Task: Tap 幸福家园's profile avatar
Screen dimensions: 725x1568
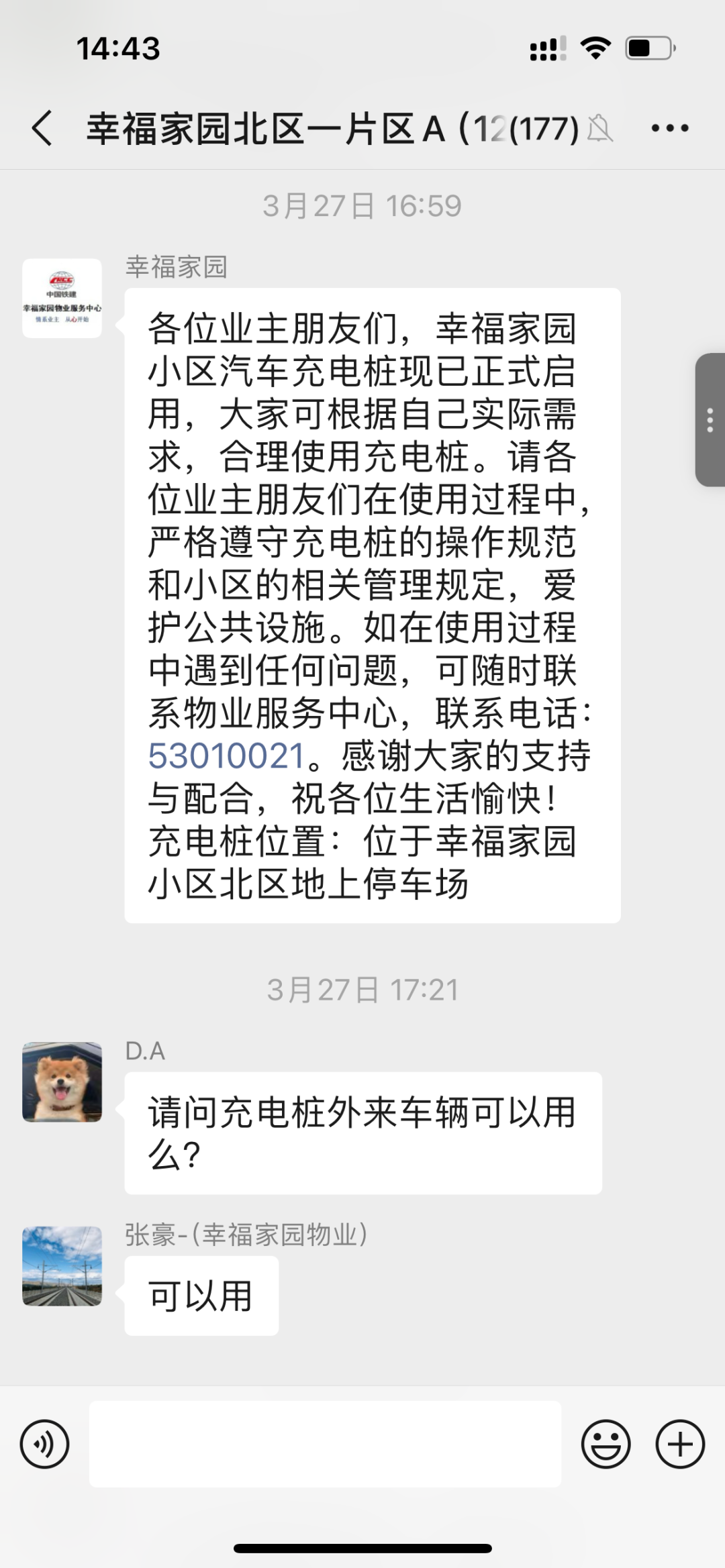Action: (x=62, y=298)
